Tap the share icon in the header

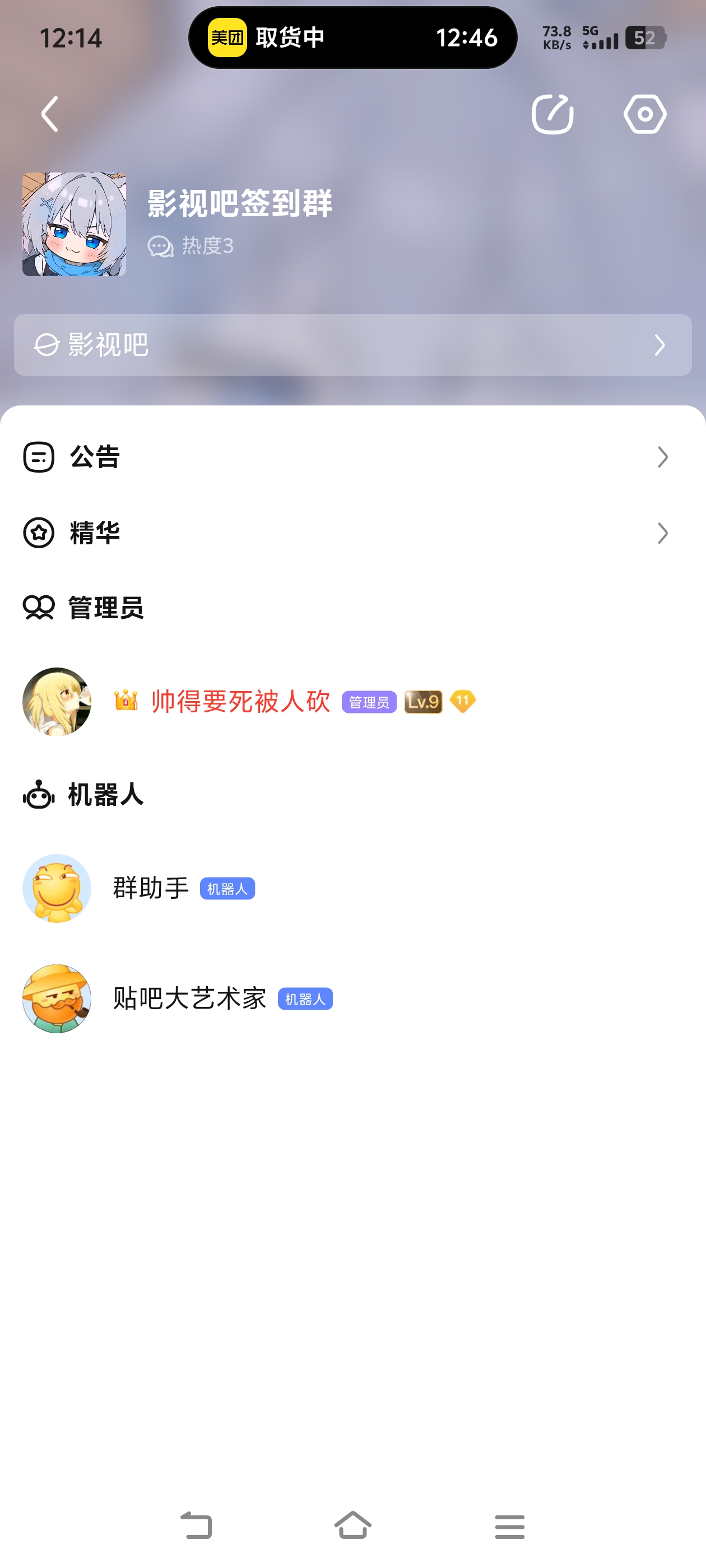(x=552, y=114)
